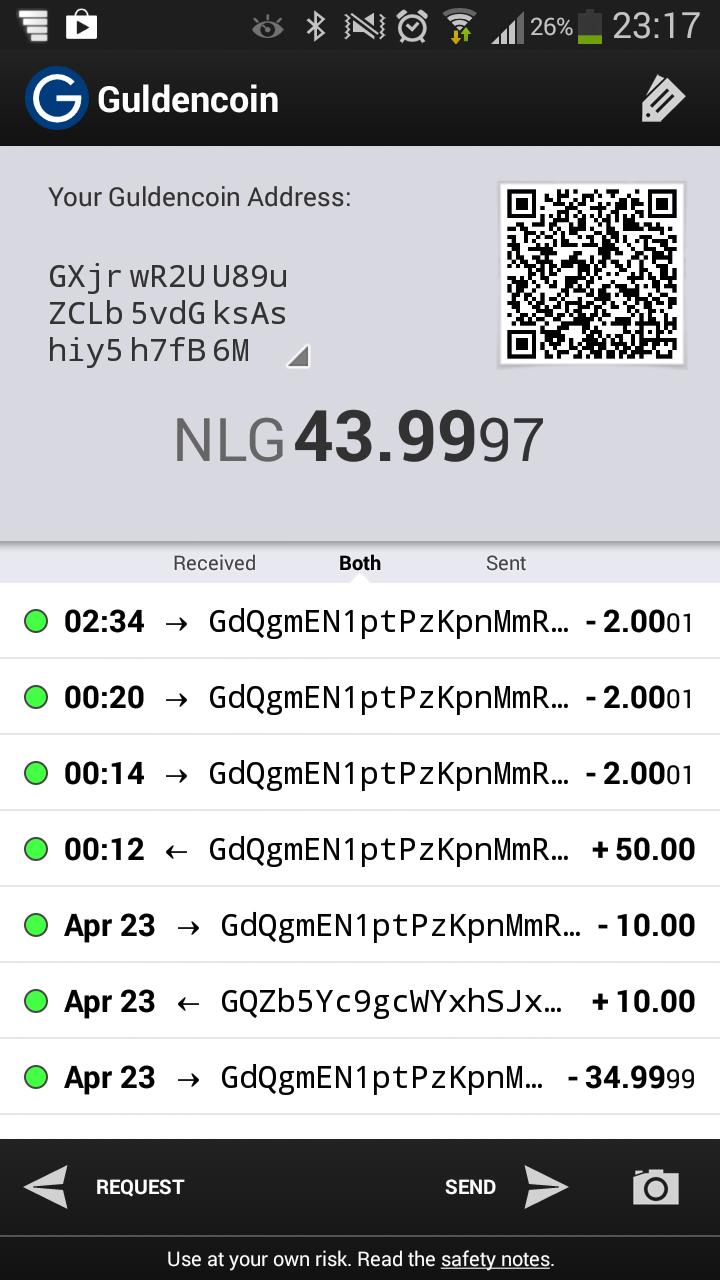This screenshot has width=720, height=1280.
Task: Tap the QR code of your Guldencoin address
Action: pyautogui.click(x=592, y=273)
